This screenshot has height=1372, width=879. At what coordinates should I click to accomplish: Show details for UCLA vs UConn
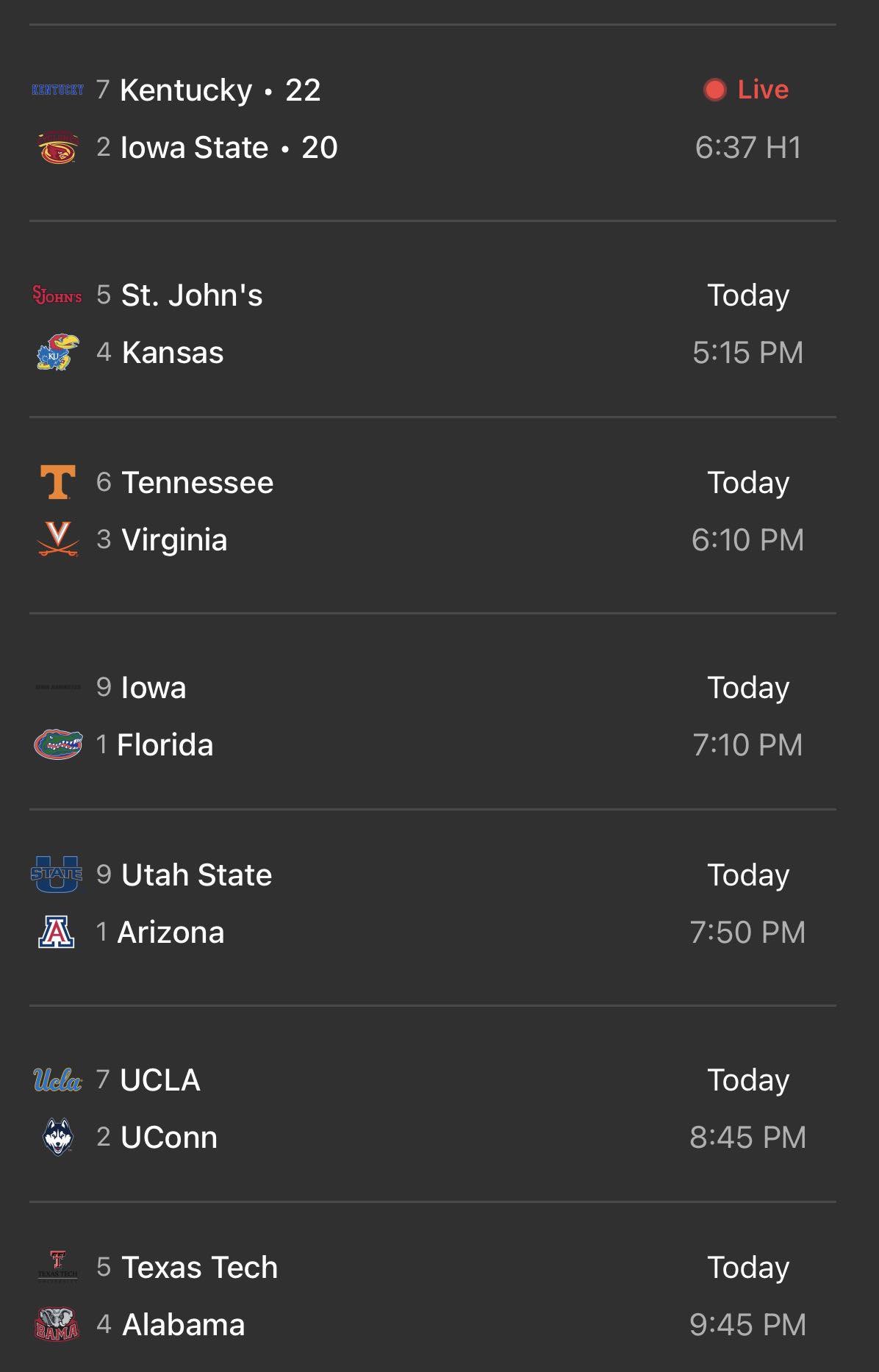[434, 1108]
